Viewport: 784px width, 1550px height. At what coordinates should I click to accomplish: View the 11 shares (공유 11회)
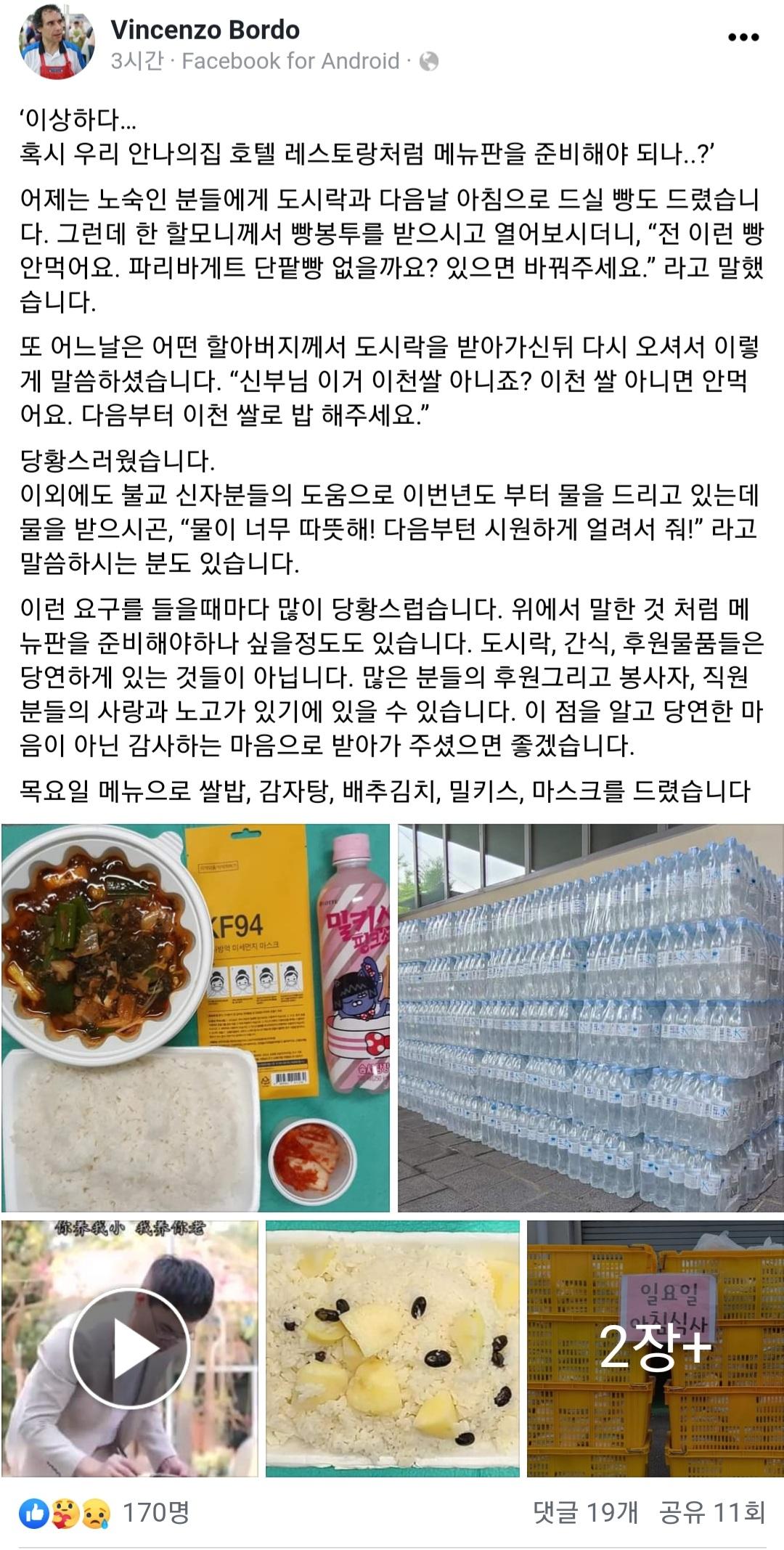click(x=712, y=1512)
